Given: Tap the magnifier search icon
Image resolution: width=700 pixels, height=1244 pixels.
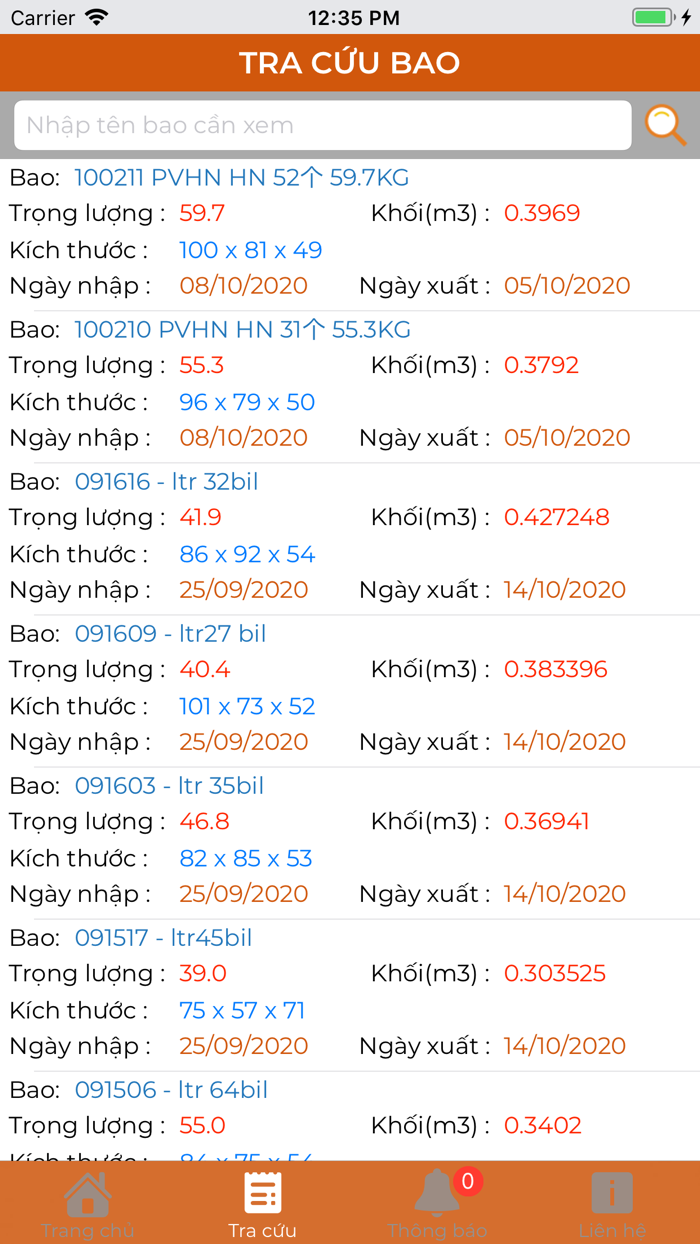Looking at the screenshot, I should (x=665, y=125).
